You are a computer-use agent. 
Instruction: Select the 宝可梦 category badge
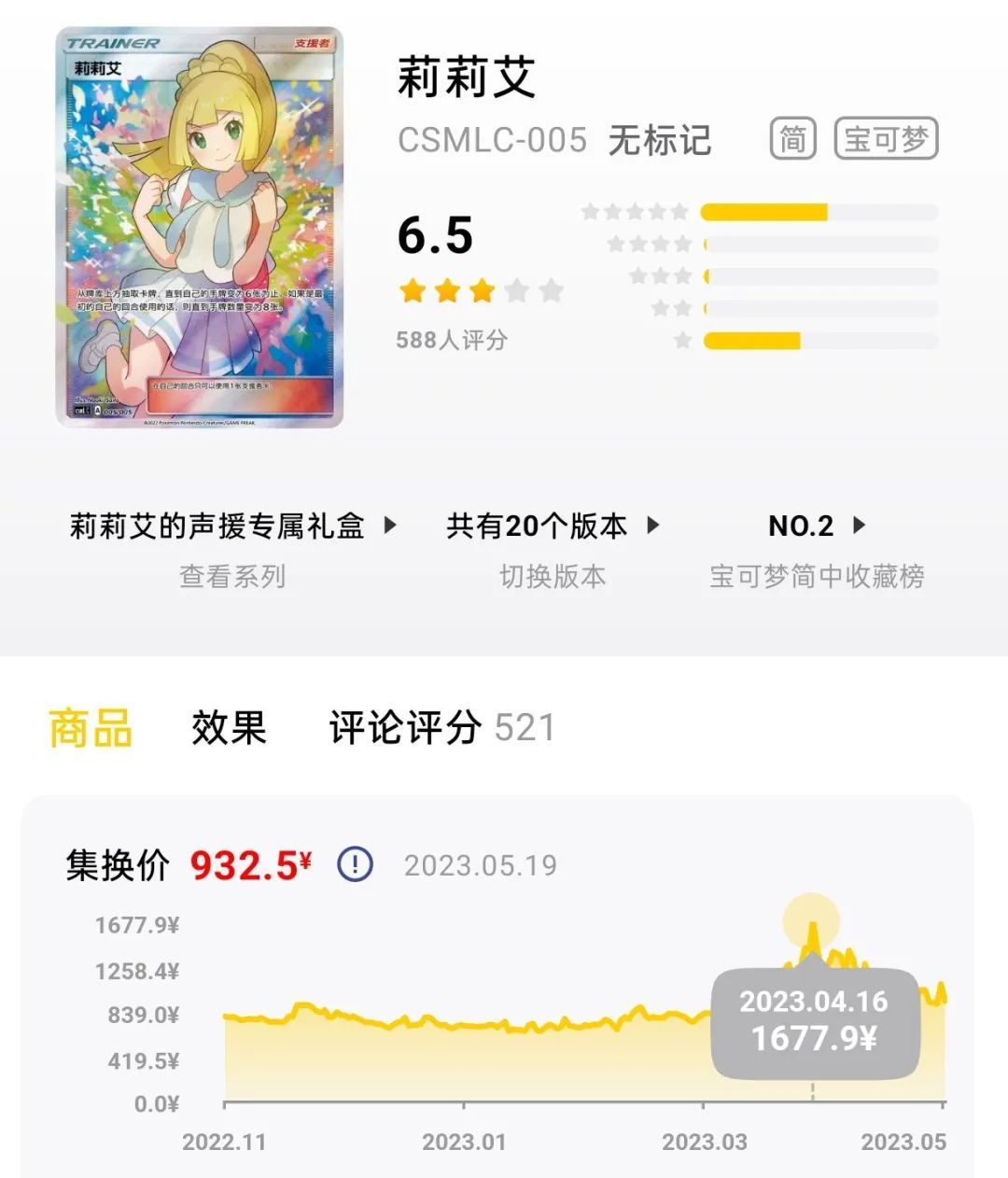point(886,138)
